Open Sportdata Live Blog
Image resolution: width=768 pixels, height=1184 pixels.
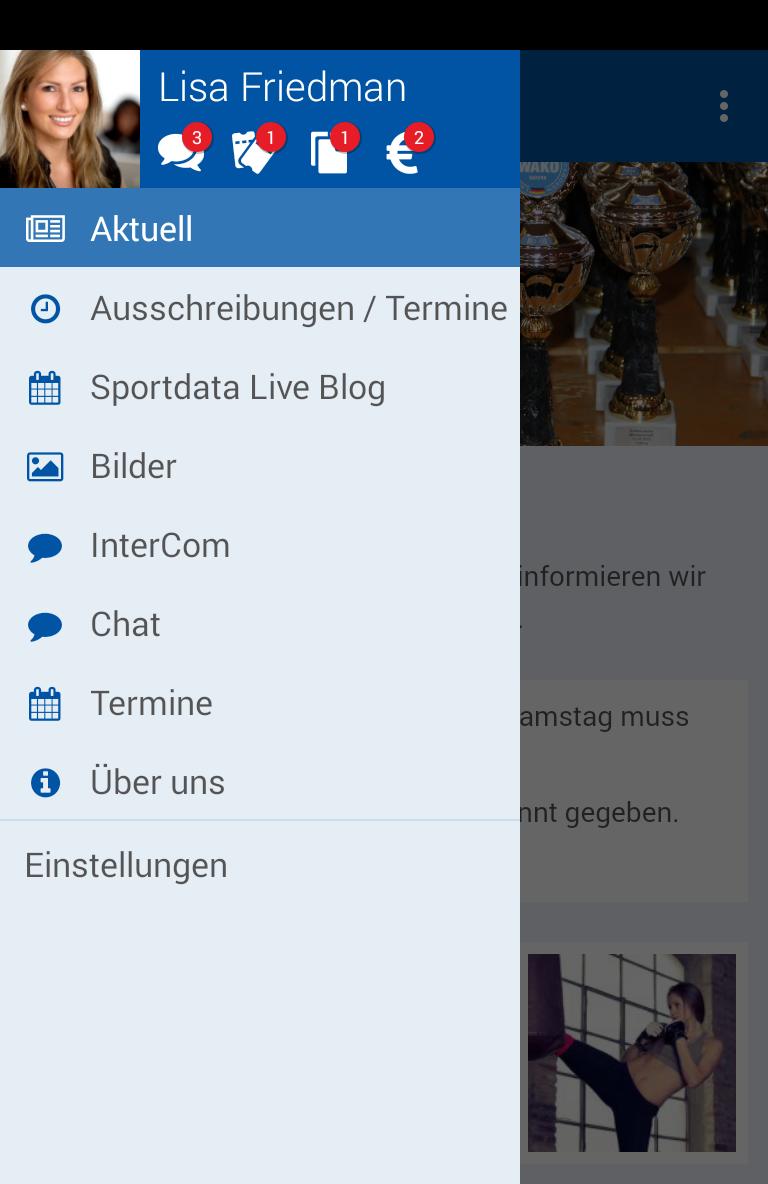click(x=259, y=388)
